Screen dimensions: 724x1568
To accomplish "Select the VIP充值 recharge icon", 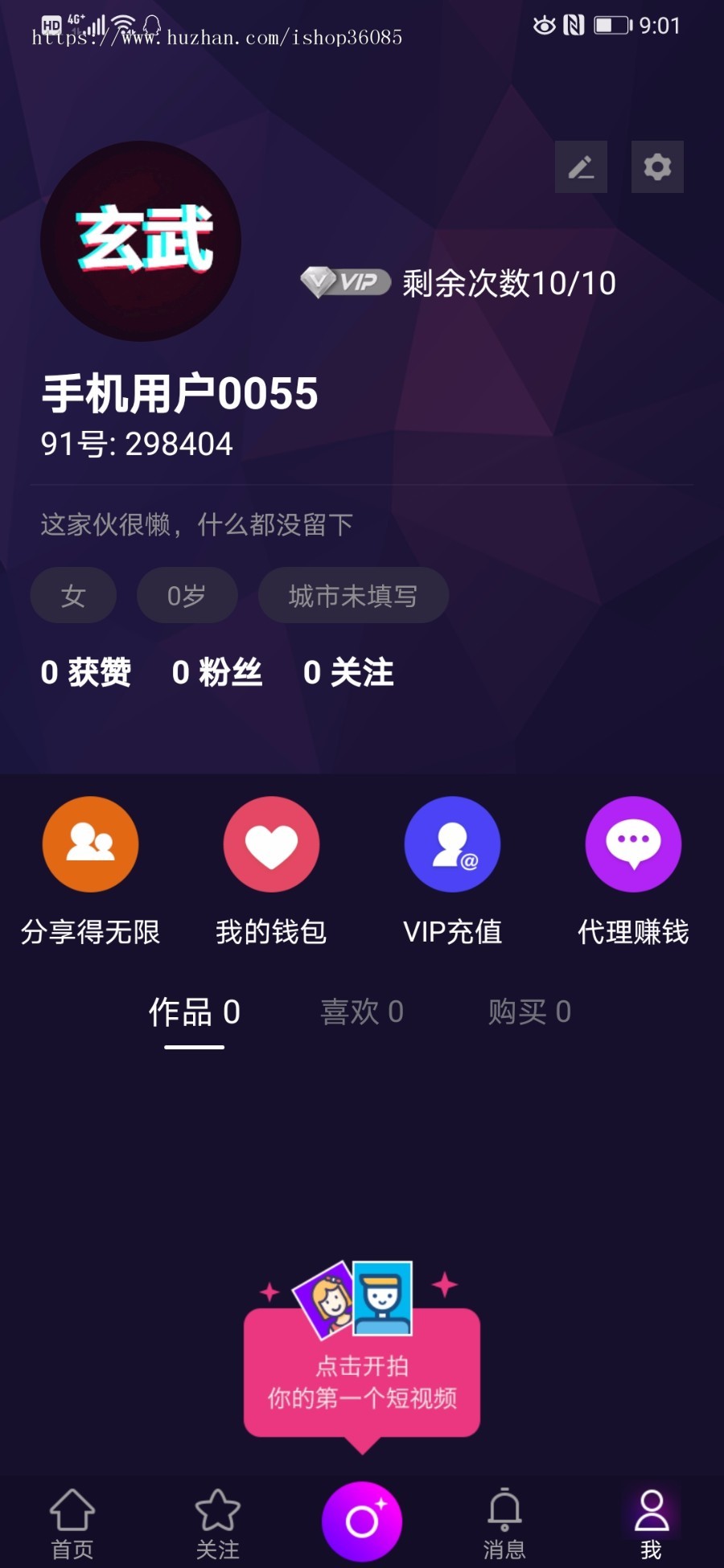I will click(452, 844).
